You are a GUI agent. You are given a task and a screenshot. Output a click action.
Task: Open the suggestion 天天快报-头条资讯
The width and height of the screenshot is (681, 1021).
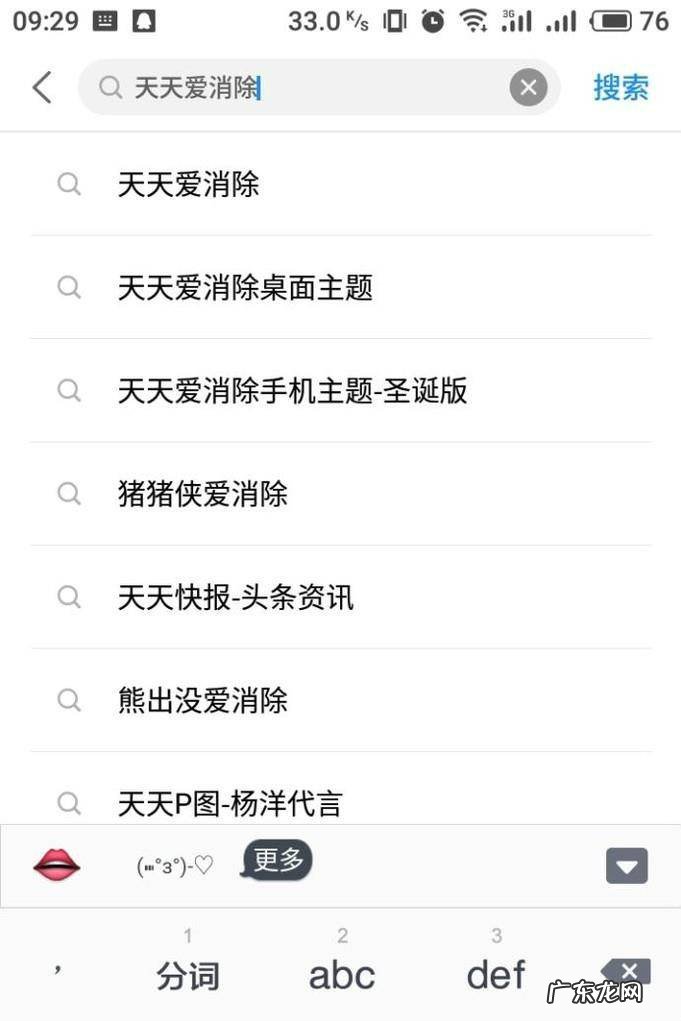click(x=236, y=598)
